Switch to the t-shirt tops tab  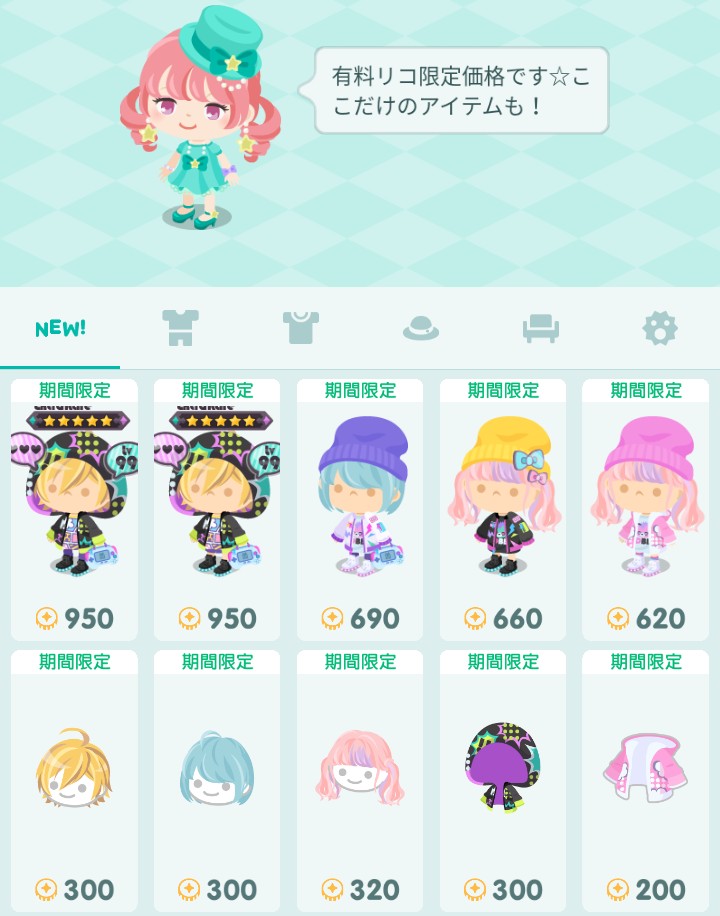coord(300,327)
